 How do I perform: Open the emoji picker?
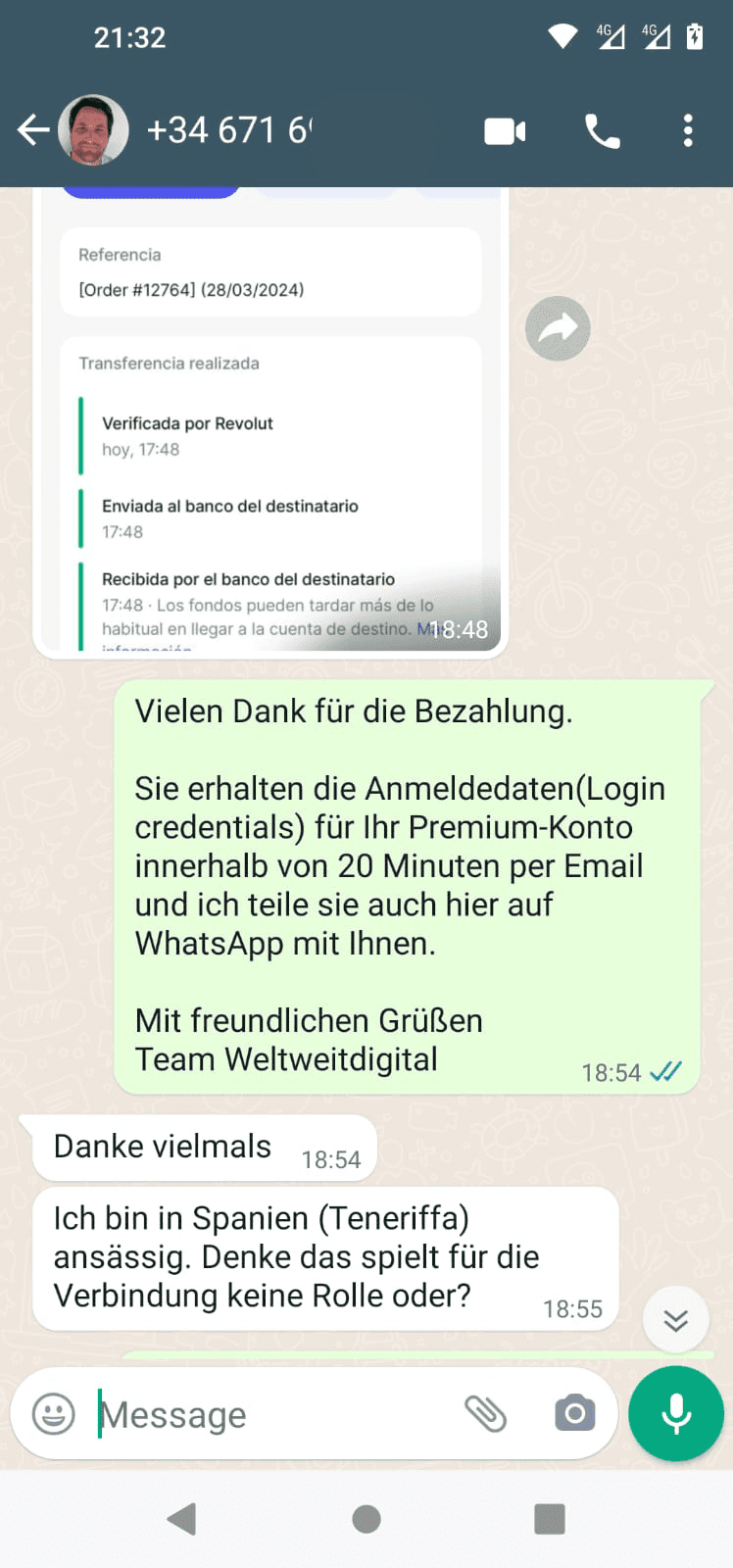click(x=54, y=1414)
